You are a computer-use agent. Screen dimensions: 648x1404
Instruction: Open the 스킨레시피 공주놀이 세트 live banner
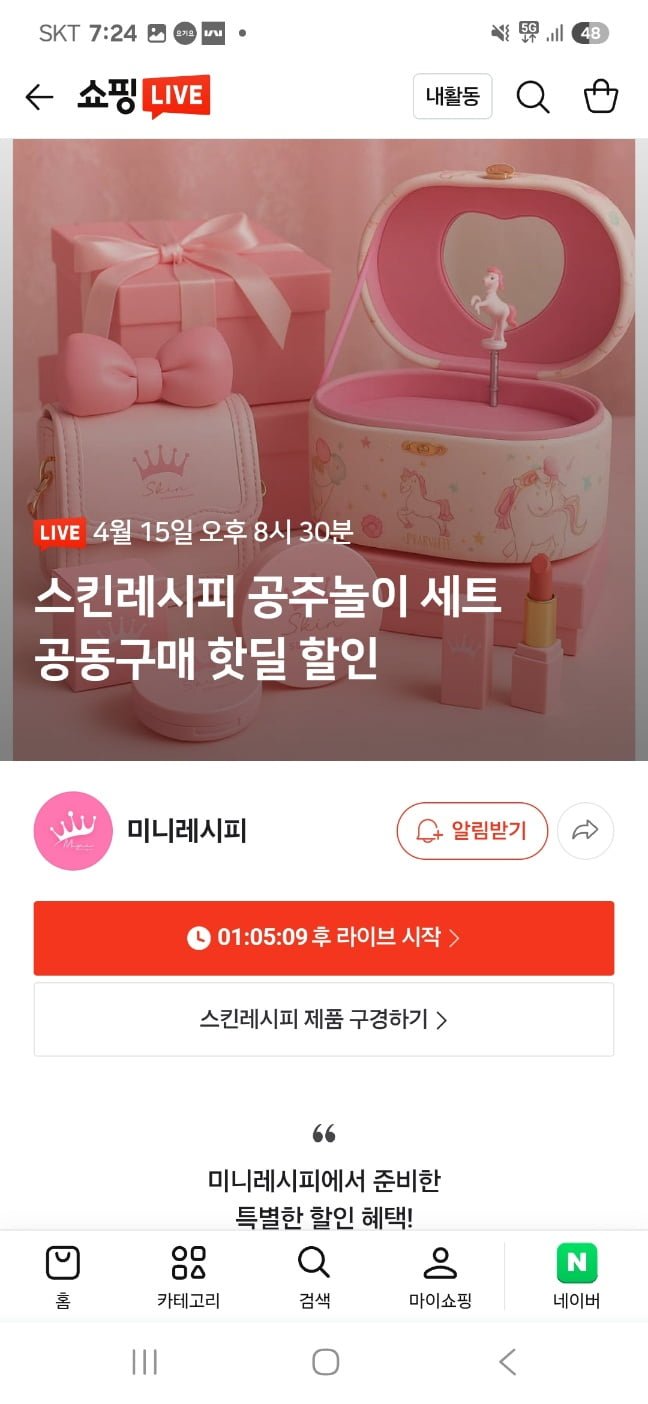pos(324,450)
